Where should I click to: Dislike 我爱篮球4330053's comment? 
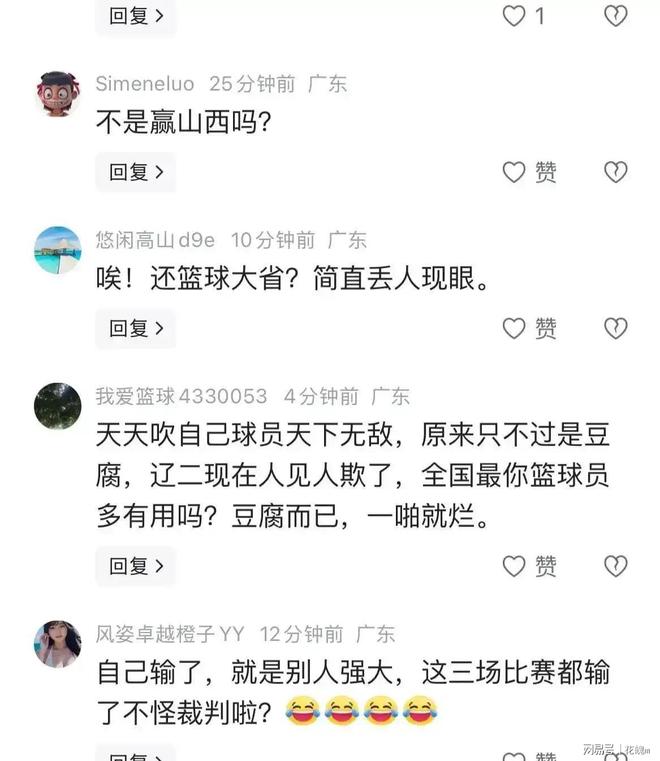point(616,566)
